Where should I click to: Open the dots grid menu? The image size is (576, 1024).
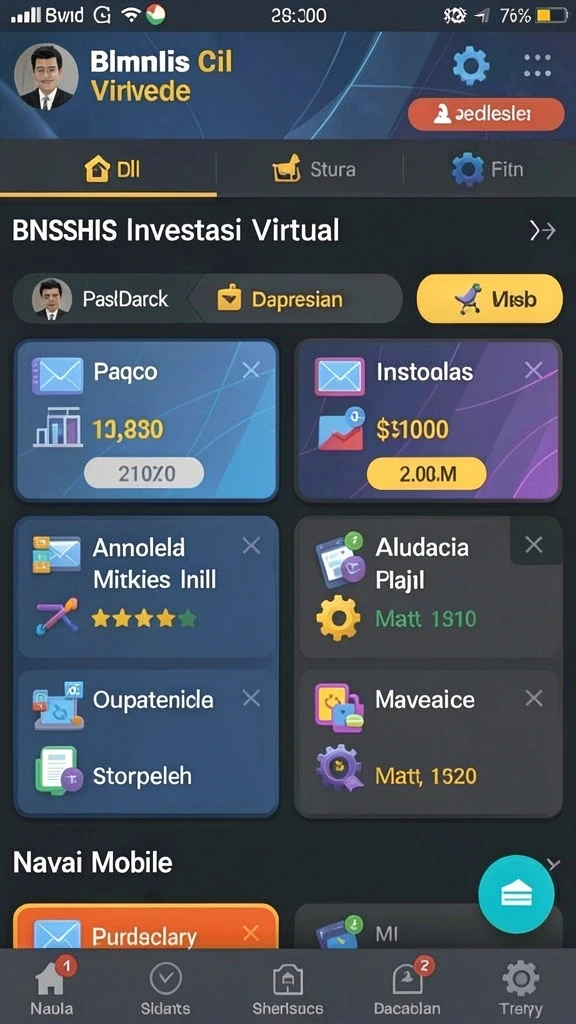click(537, 66)
